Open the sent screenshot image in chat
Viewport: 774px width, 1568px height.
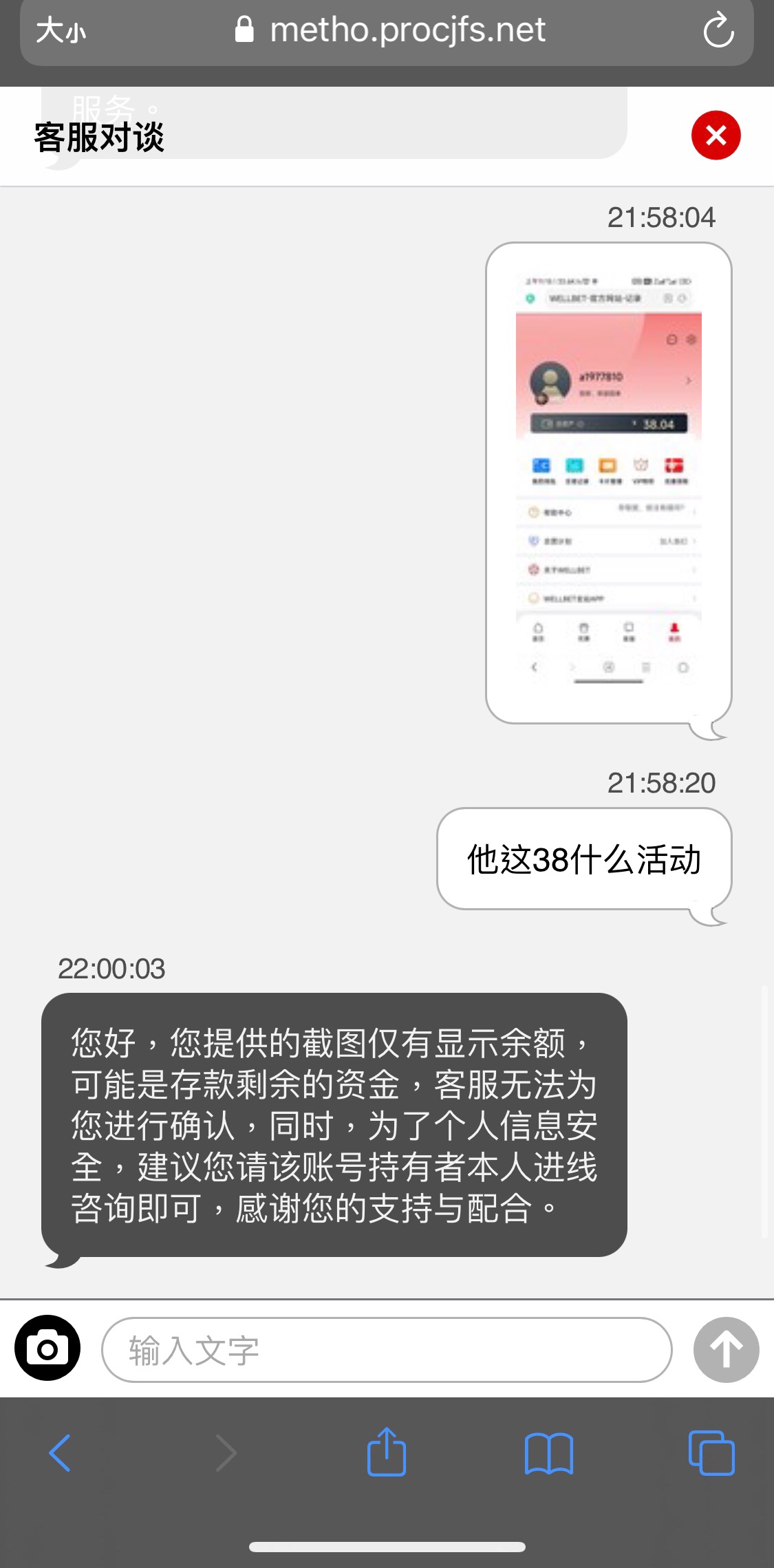(x=608, y=482)
